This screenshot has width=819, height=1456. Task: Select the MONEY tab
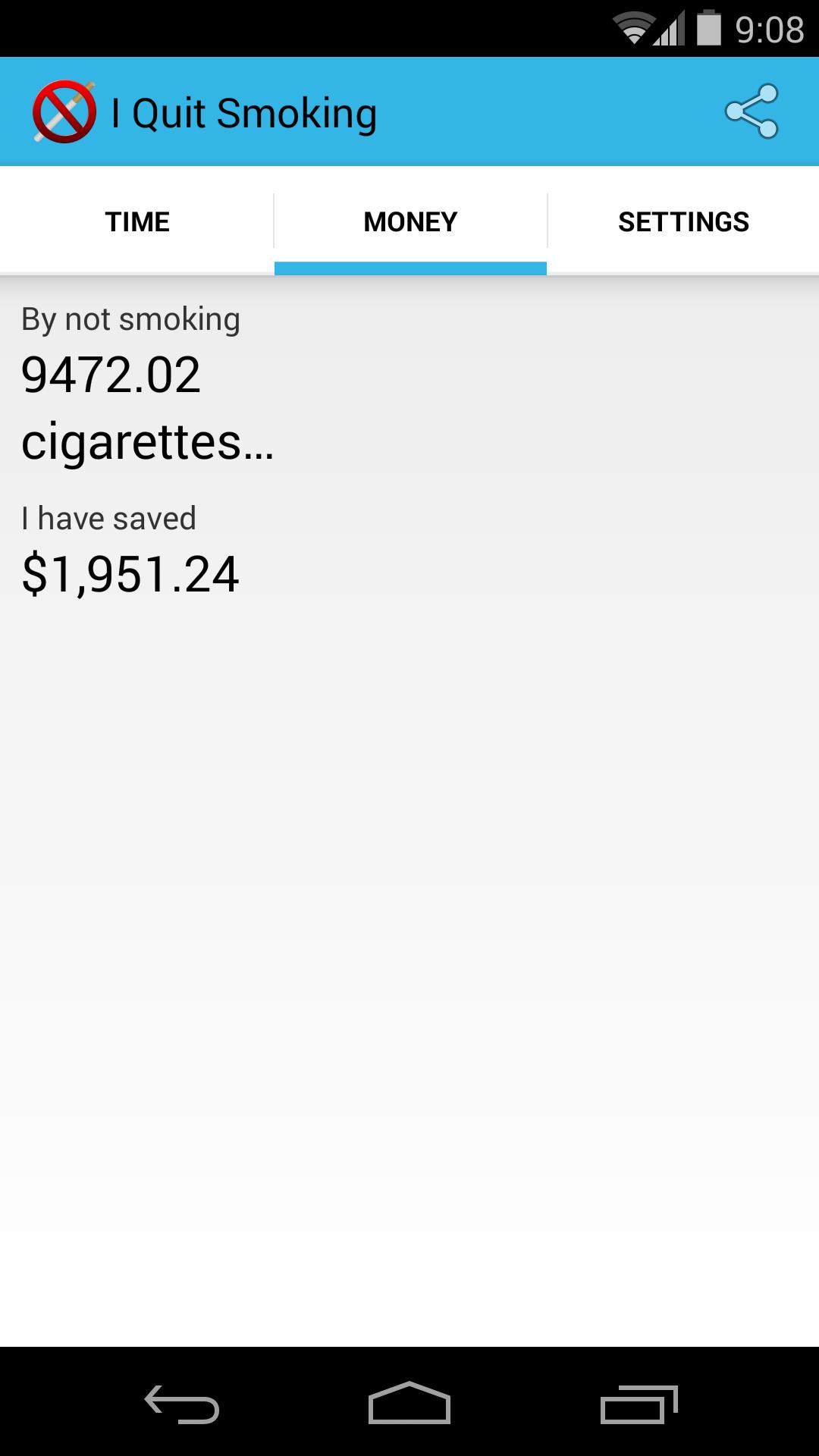409,221
